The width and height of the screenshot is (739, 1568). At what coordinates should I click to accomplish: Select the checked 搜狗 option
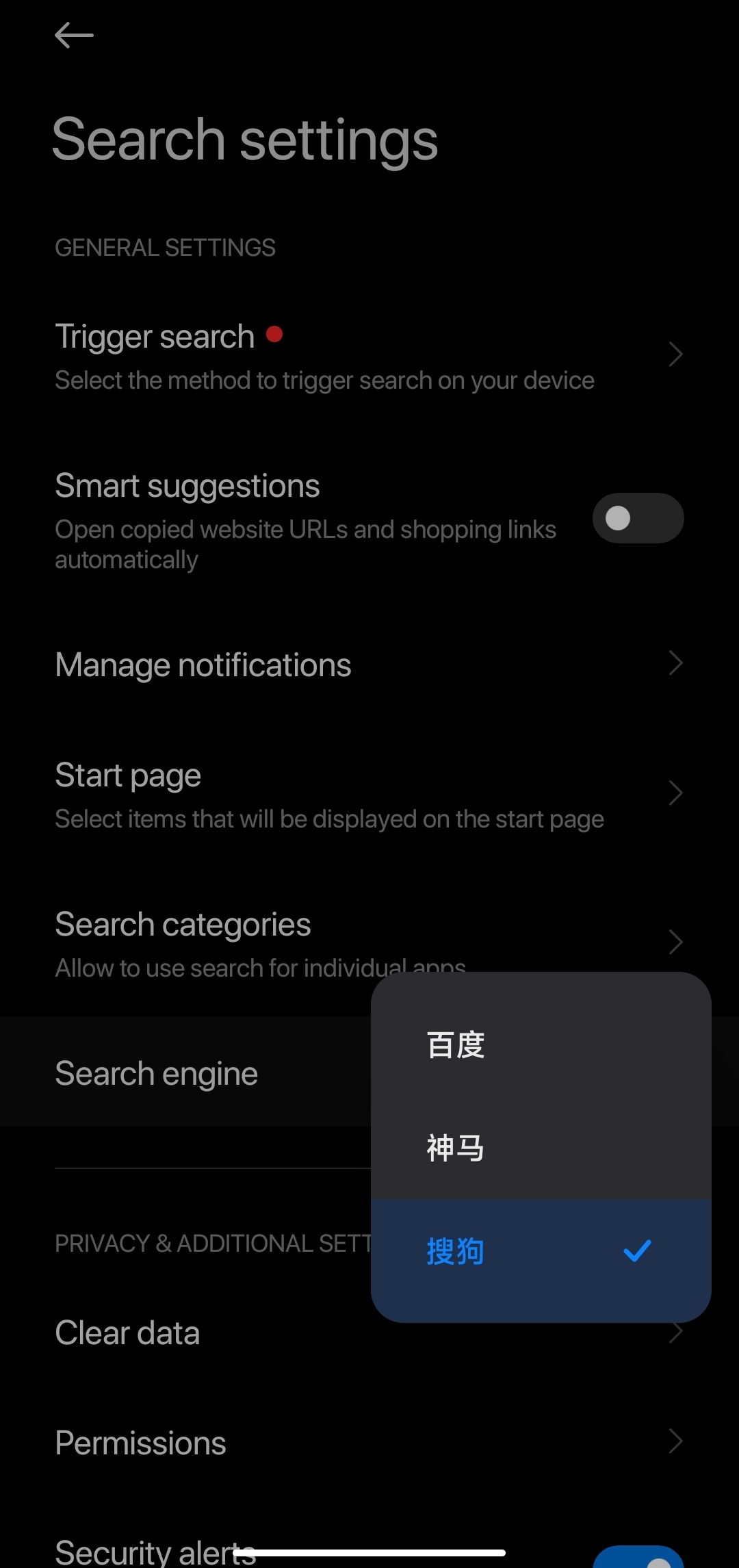coord(541,1252)
